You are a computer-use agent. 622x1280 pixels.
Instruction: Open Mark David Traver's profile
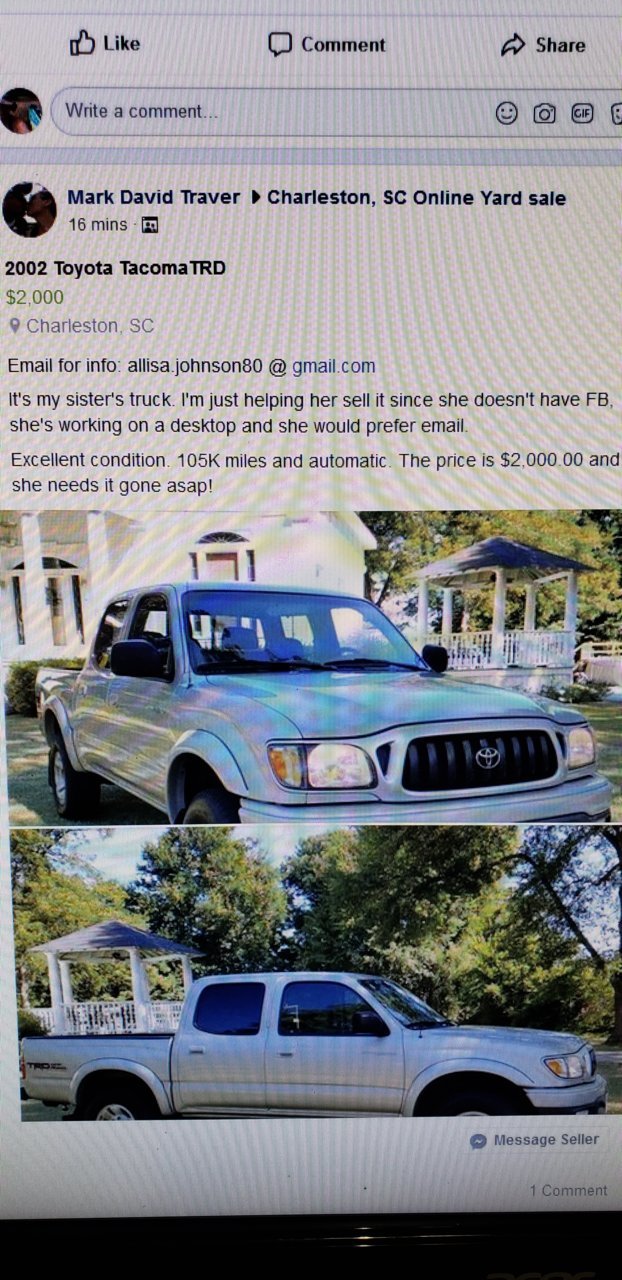click(x=153, y=197)
